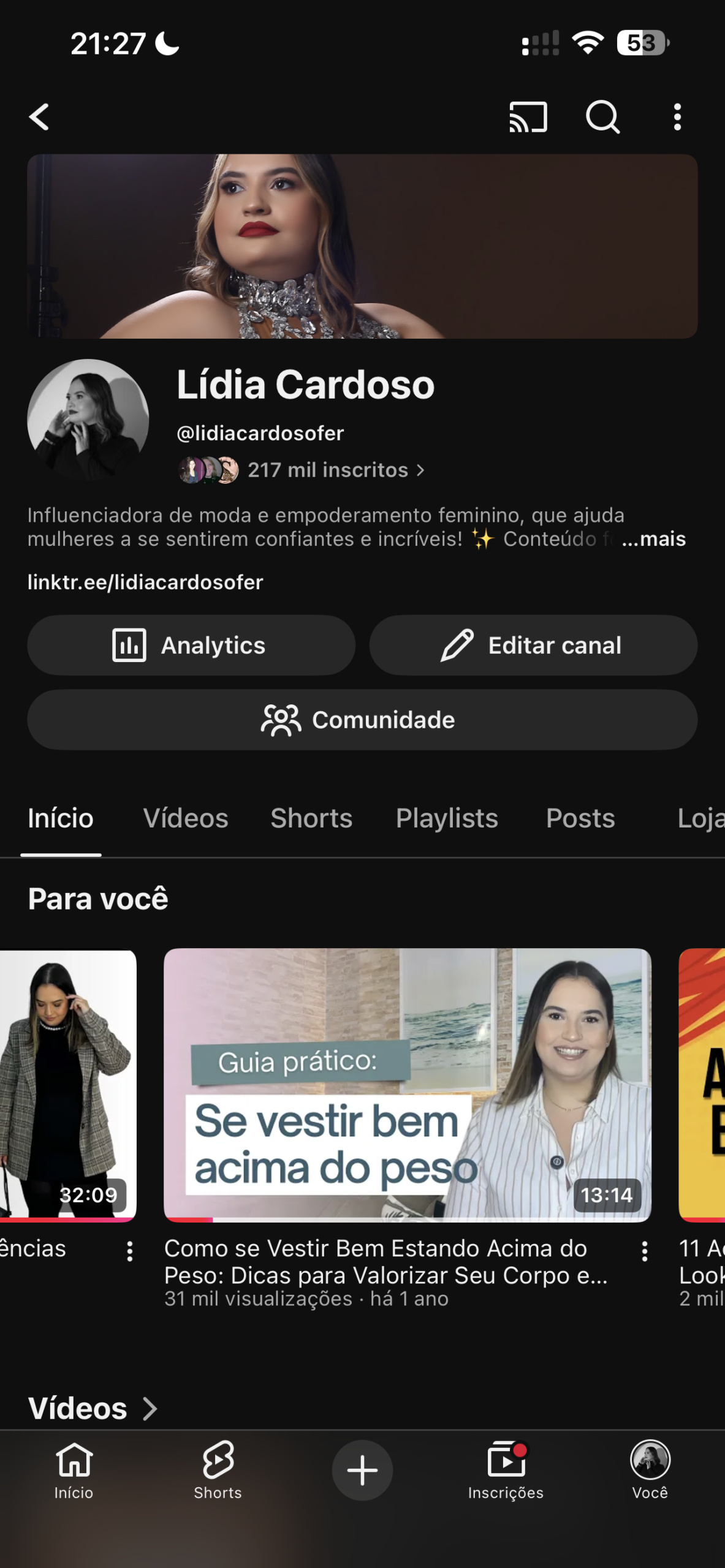This screenshot has width=725, height=1568.
Task: Go to Inscrições in bottom navigation
Action: click(x=506, y=1470)
